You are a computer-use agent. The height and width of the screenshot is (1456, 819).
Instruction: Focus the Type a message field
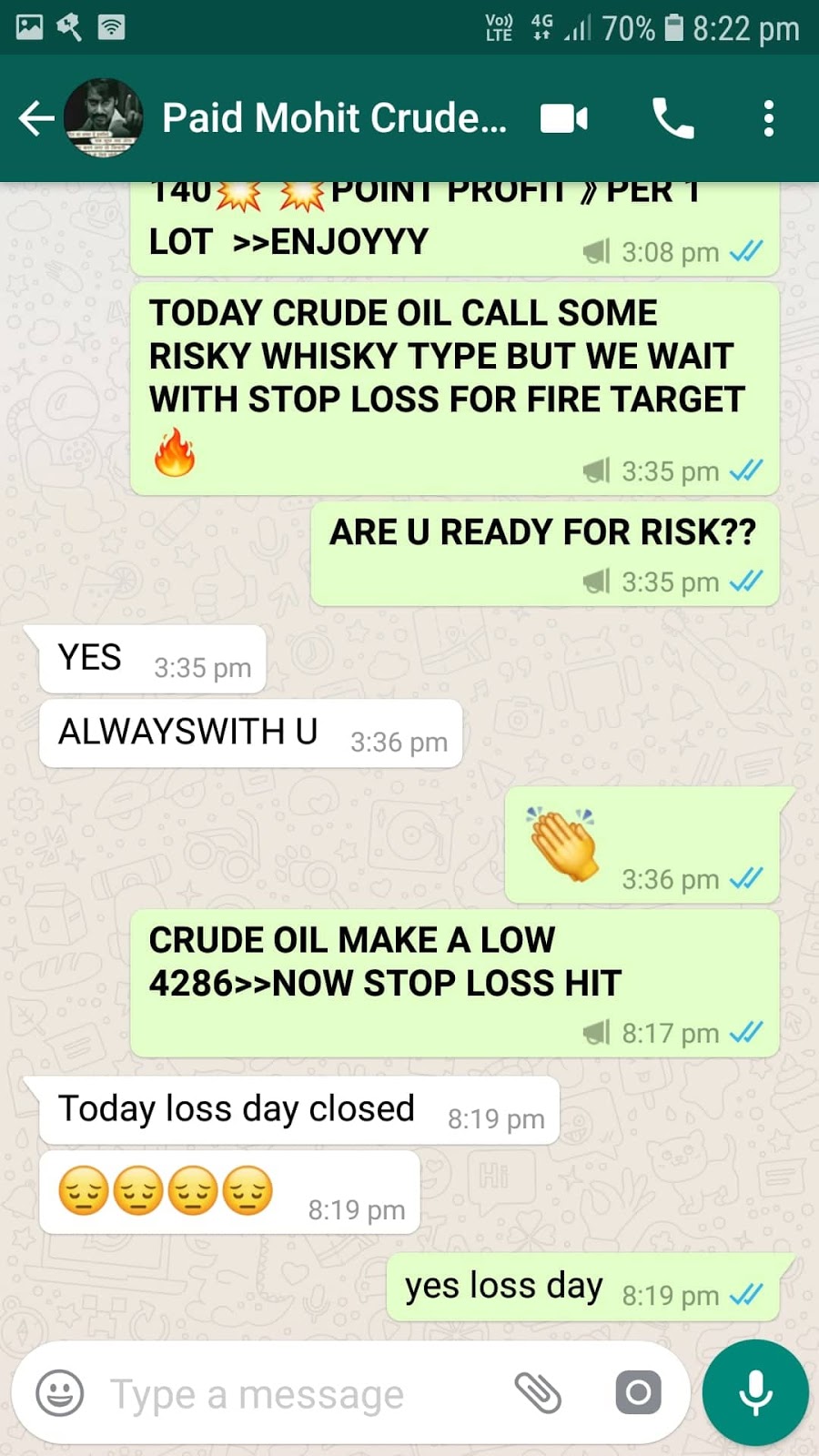click(x=300, y=1393)
